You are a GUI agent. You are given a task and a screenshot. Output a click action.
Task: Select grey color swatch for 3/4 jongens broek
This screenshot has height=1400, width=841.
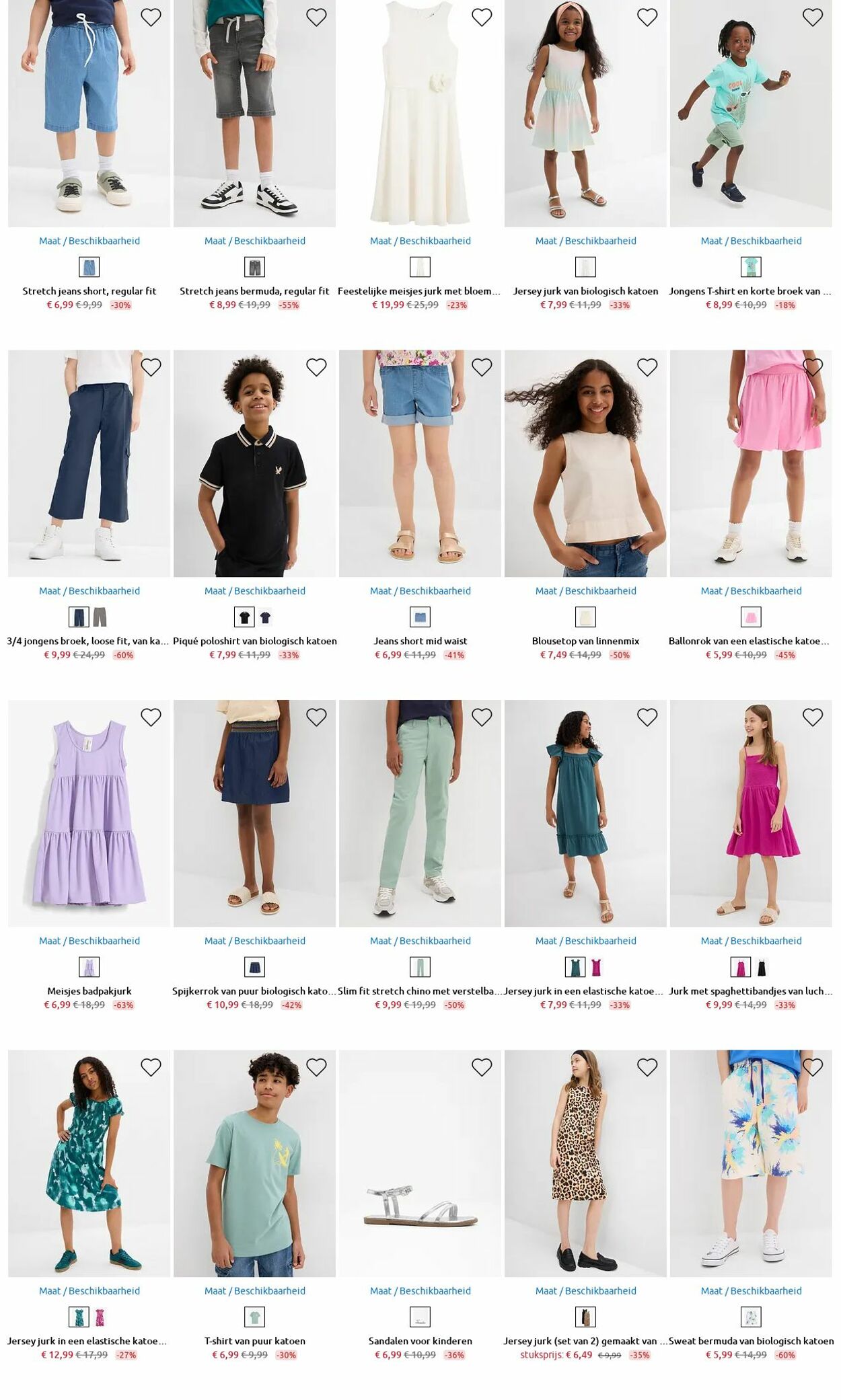(100, 617)
